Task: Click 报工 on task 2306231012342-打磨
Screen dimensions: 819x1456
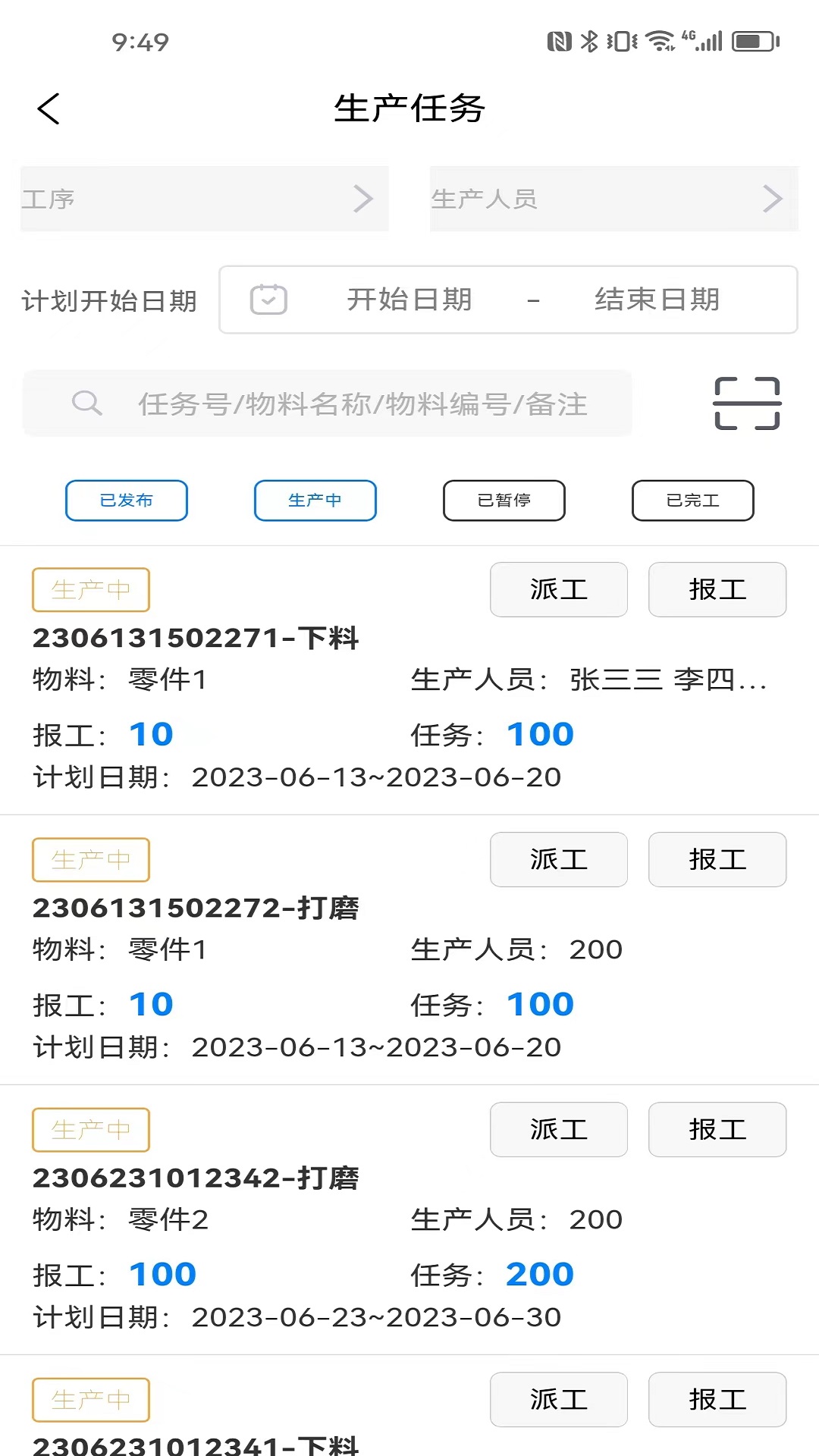Action: 717,1129
